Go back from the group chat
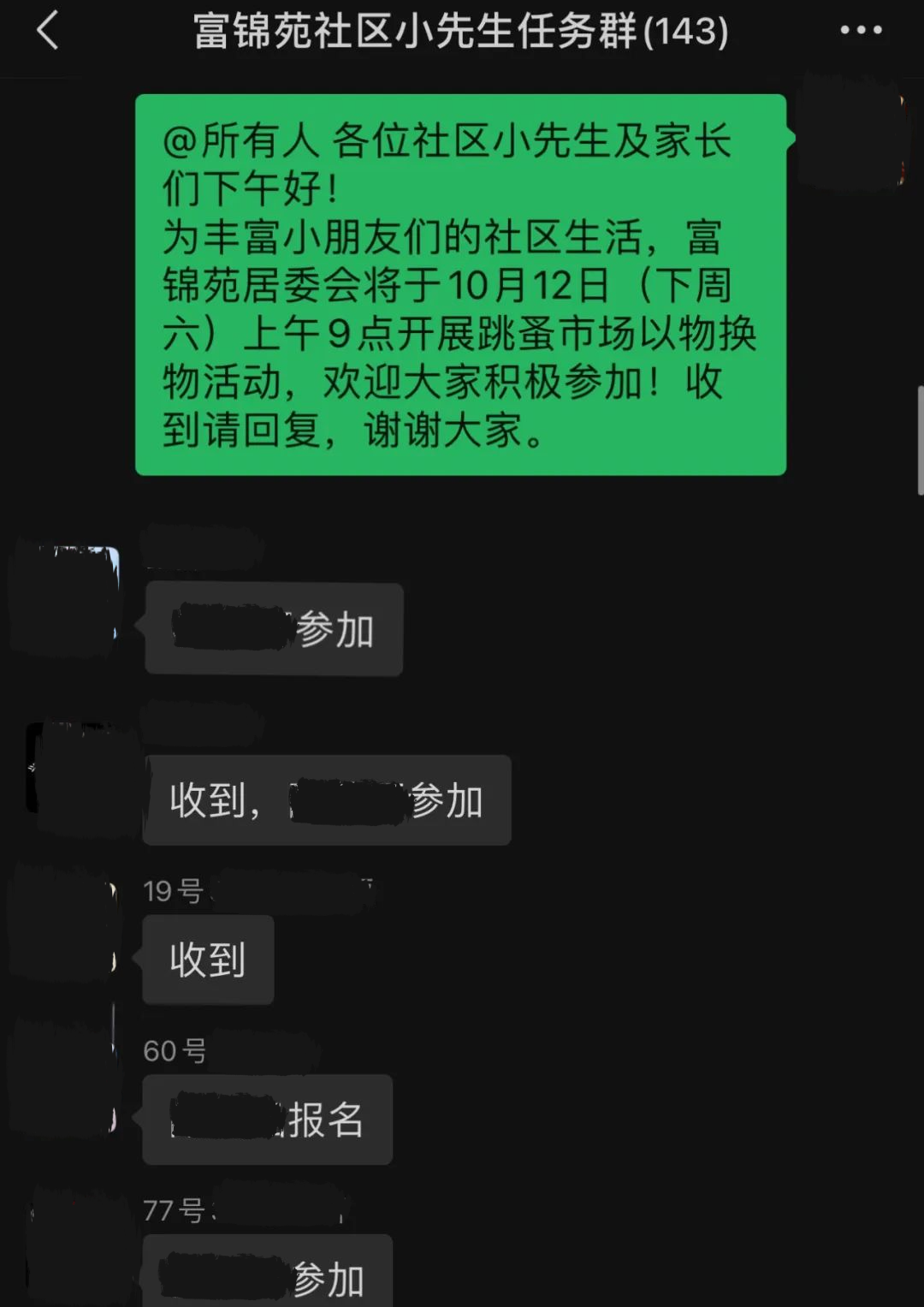The width and height of the screenshot is (924, 1307). [x=48, y=31]
